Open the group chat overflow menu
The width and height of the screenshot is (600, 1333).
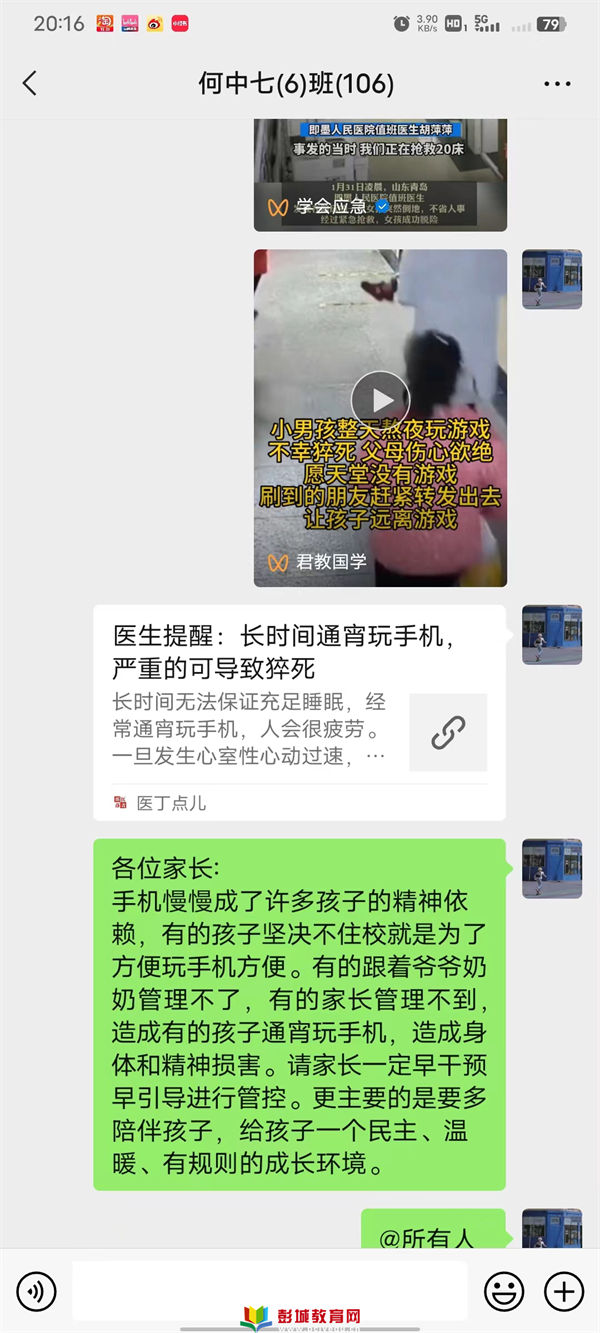pos(557,84)
